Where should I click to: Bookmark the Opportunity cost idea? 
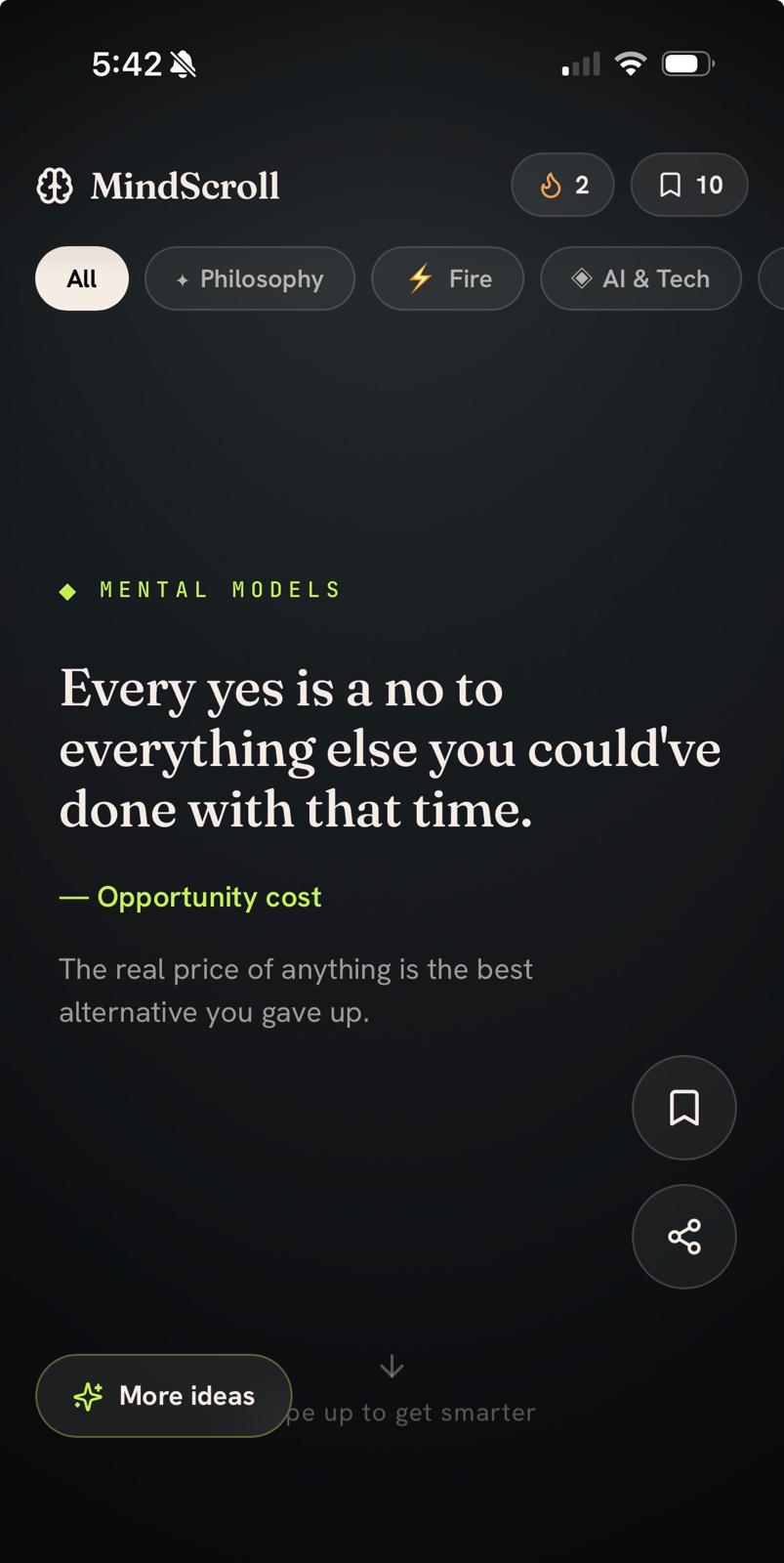[x=684, y=1108]
